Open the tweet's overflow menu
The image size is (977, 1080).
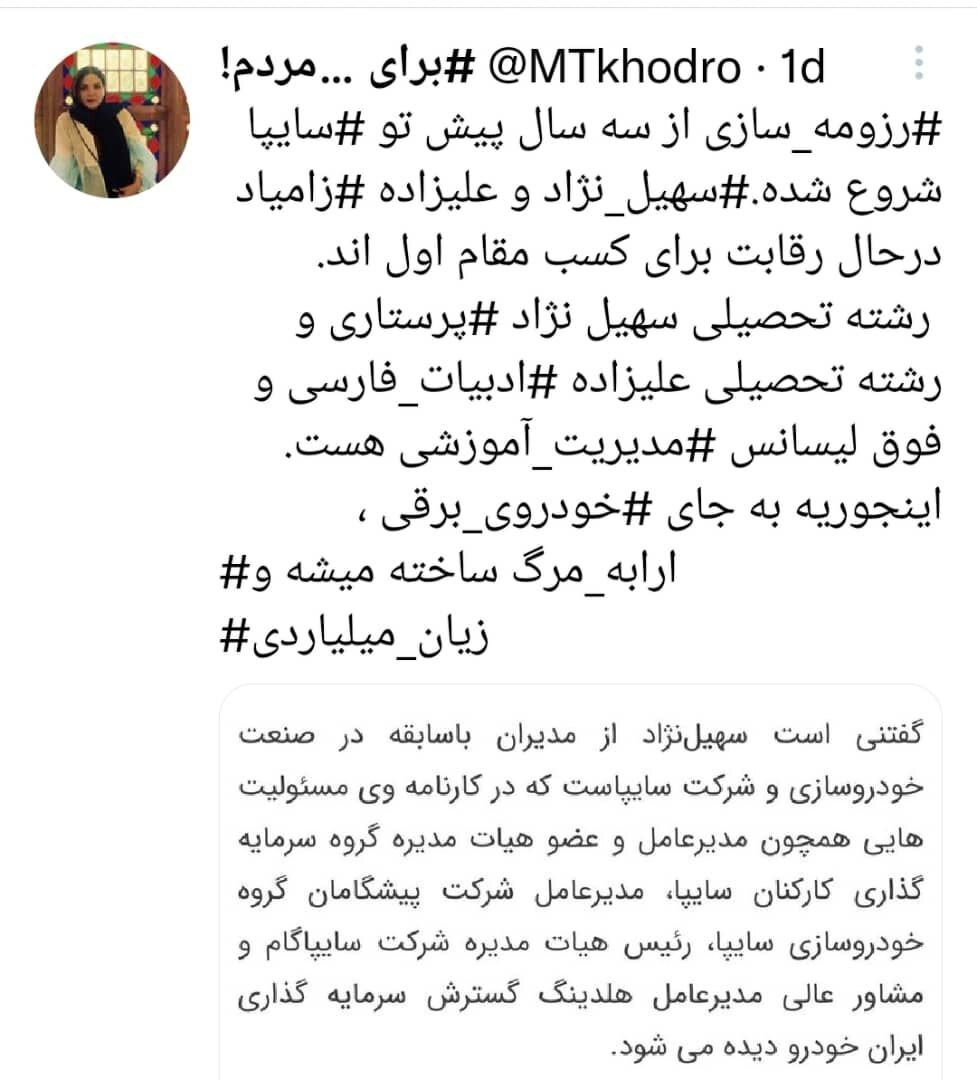coord(920,64)
